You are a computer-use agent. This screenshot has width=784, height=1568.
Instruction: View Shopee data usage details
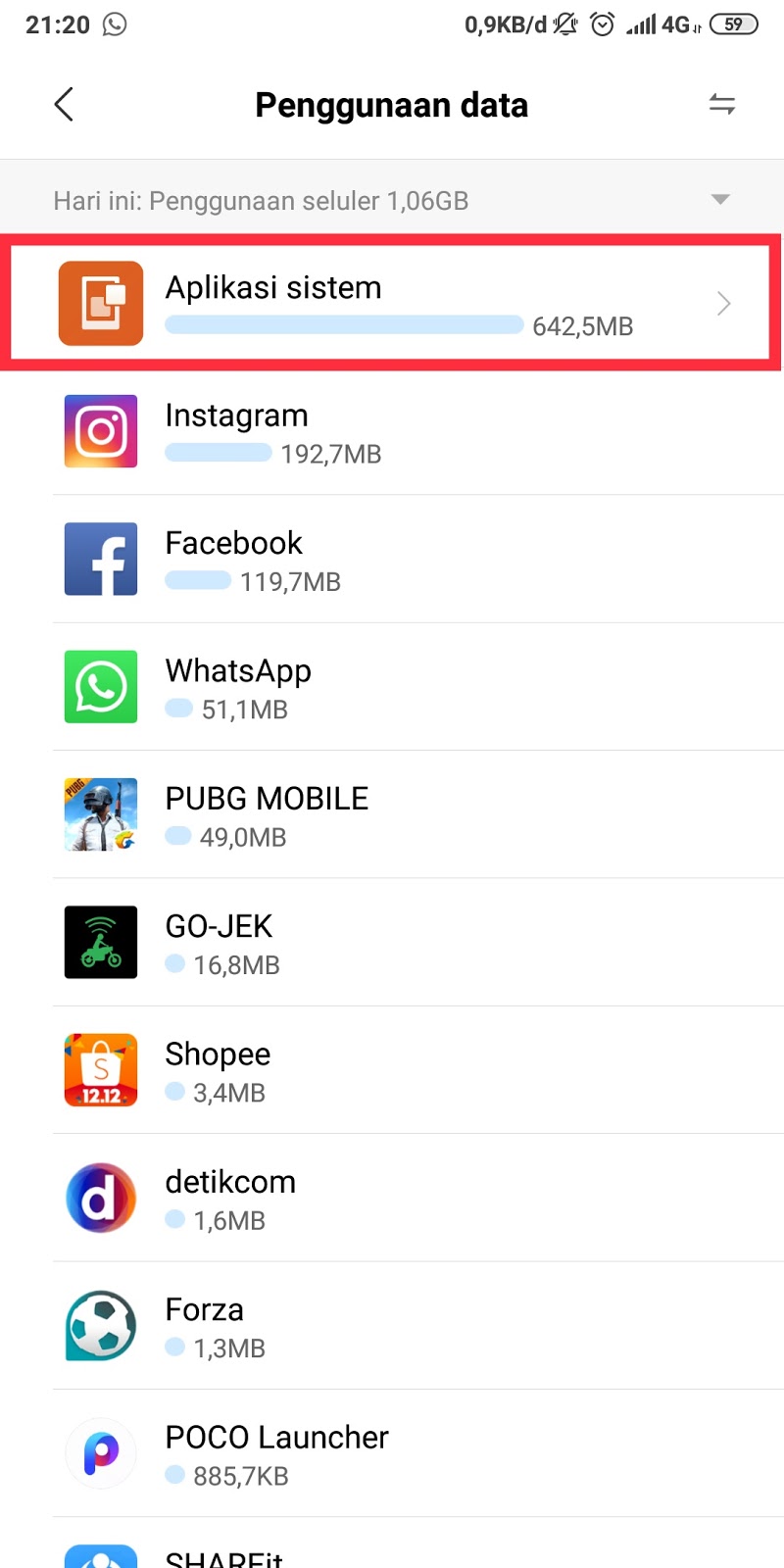tap(392, 1070)
